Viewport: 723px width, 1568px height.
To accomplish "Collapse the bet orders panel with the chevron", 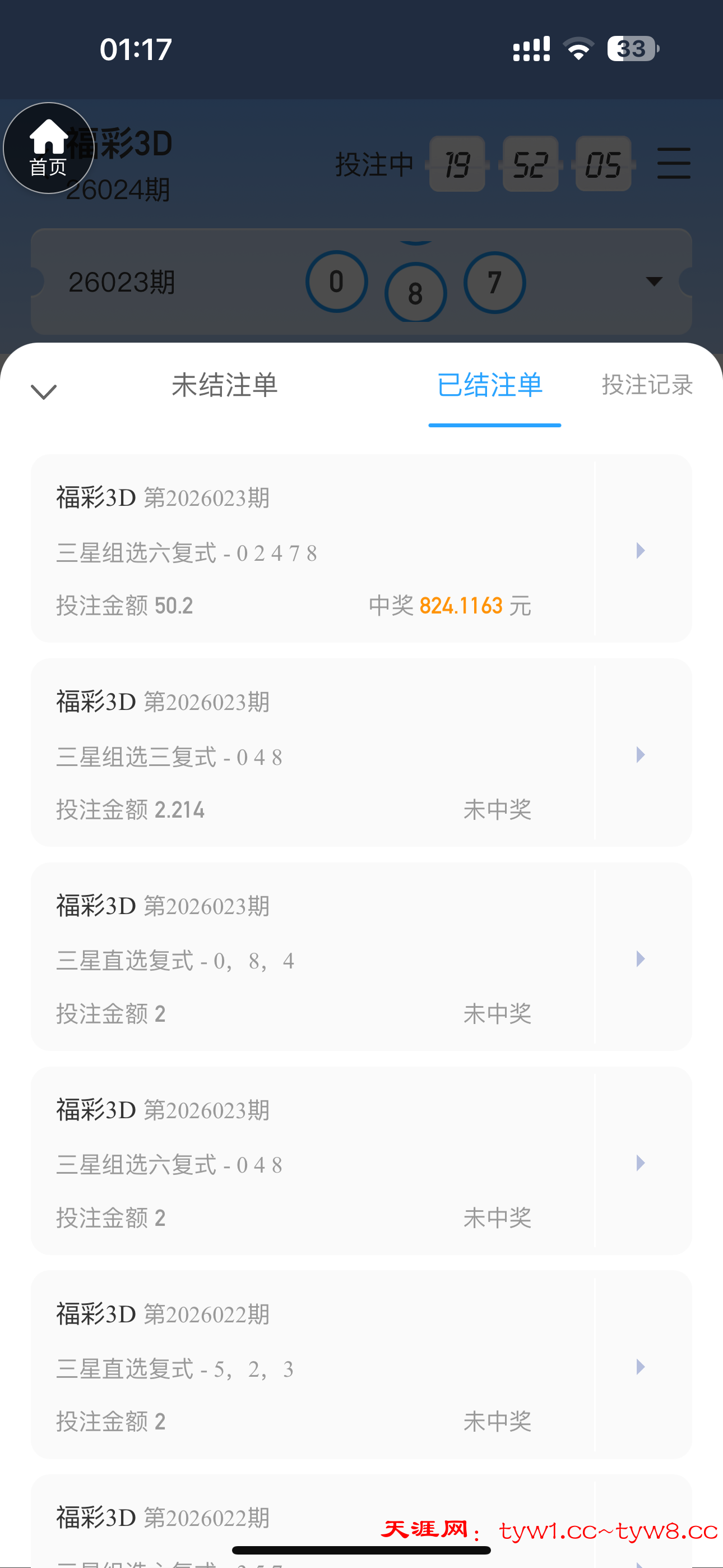I will pos(43,391).
